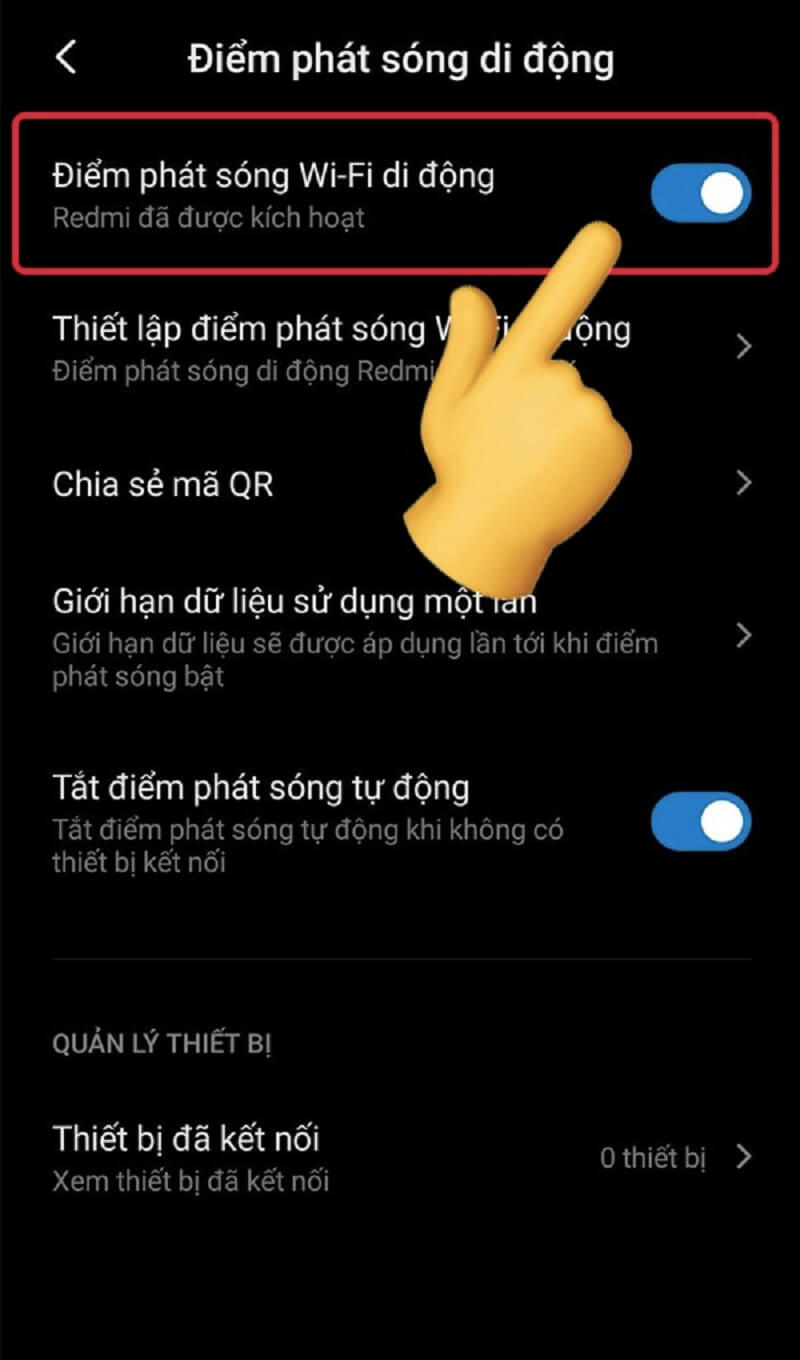Toggle the Wi-Fi hotspot switch off and on

click(x=698, y=192)
